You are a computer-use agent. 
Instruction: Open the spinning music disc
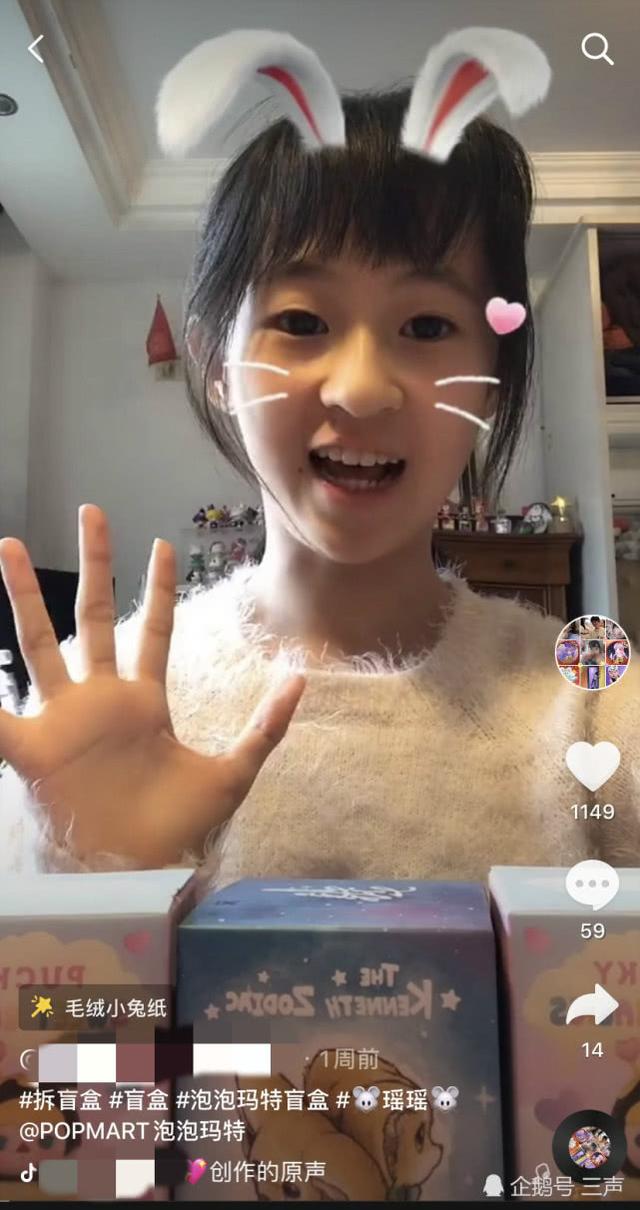(x=589, y=1148)
